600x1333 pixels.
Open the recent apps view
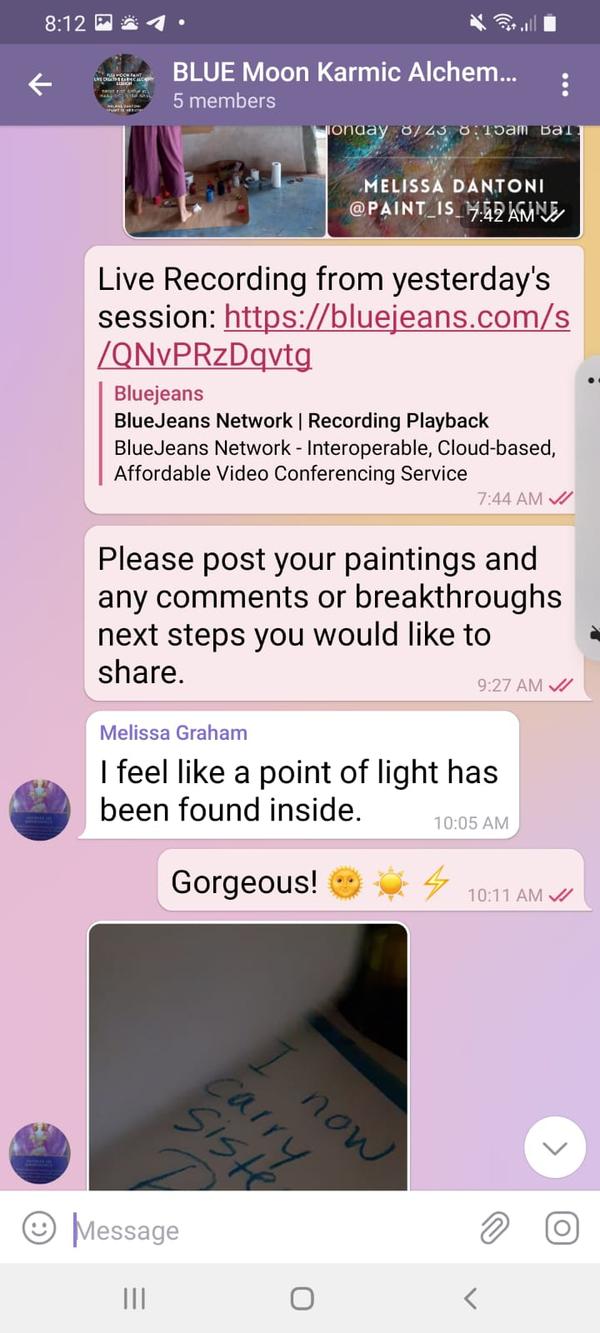tap(134, 1298)
